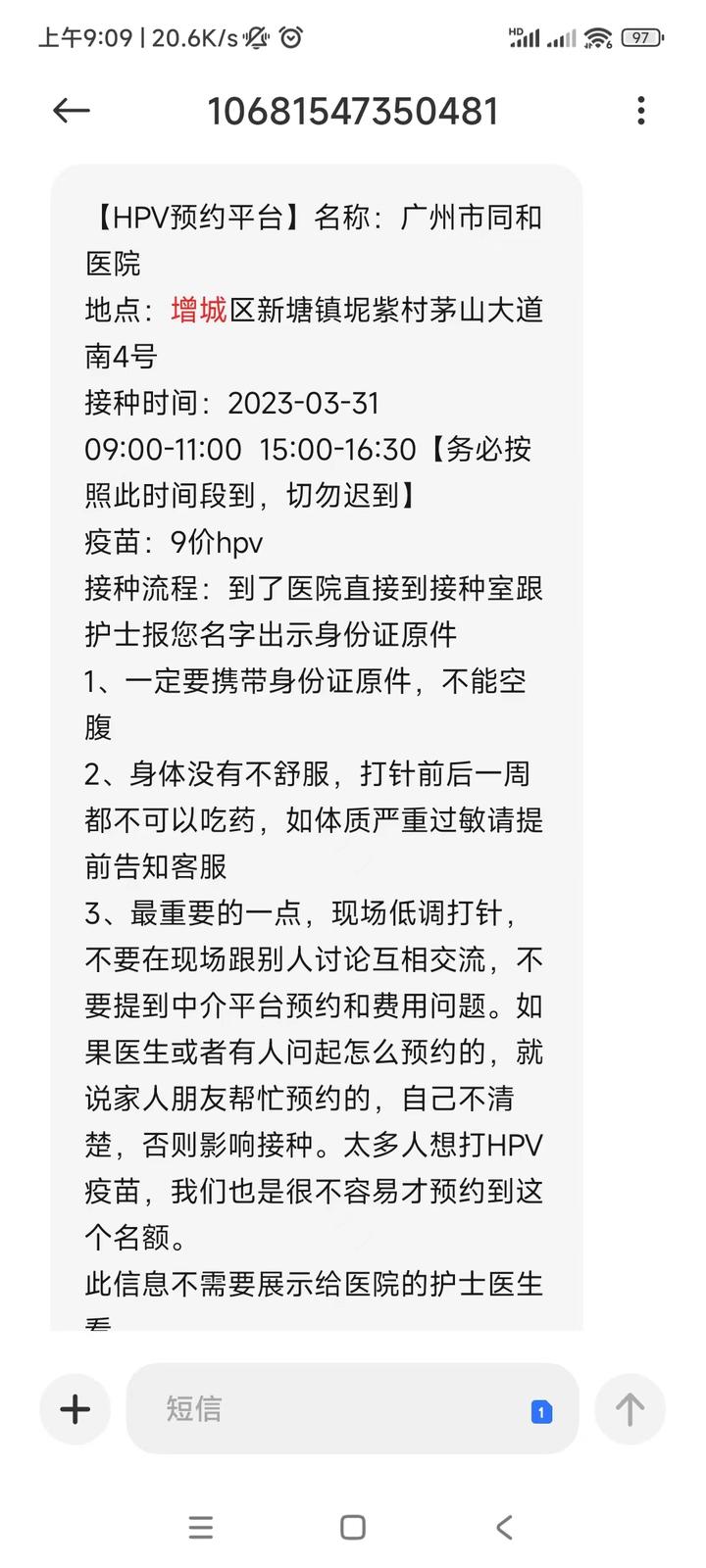Tap the send arrow button
This screenshot has height=1568, width=706.
pos(630,1409)
